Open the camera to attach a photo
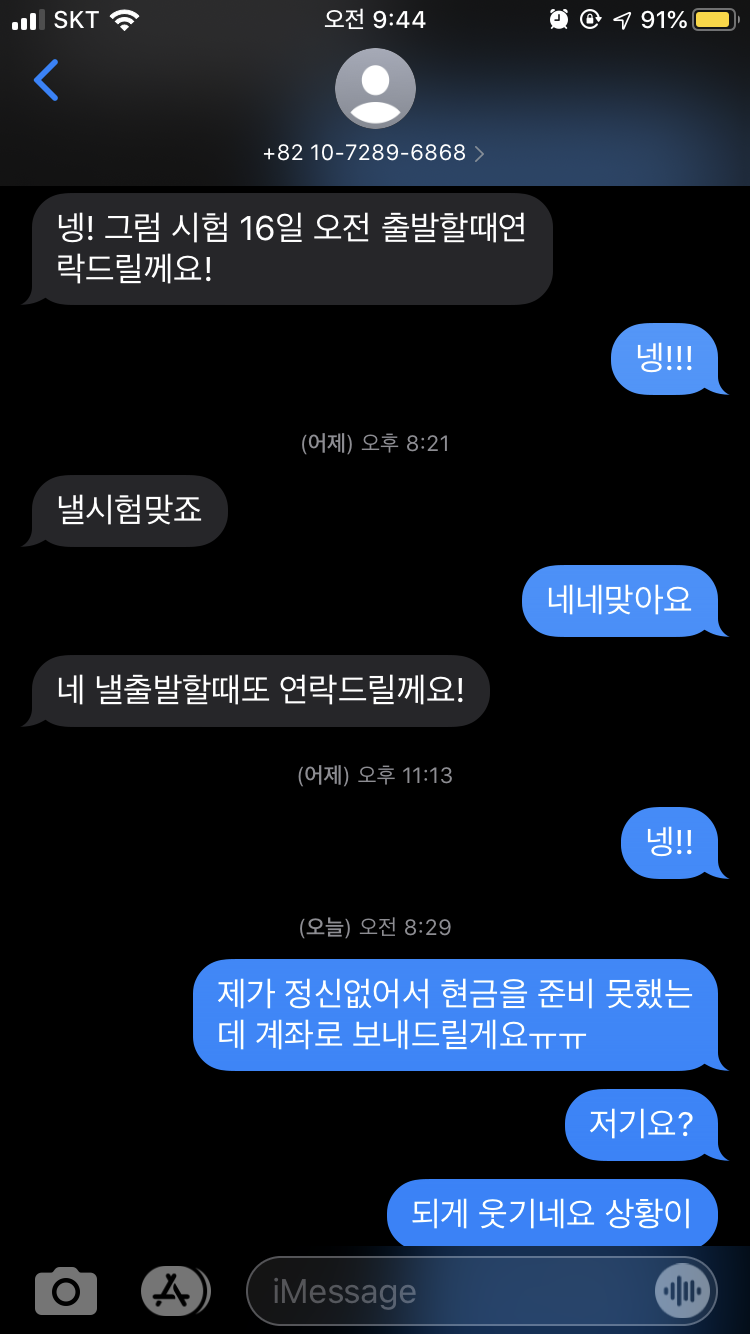 (x=66, y=1290)
